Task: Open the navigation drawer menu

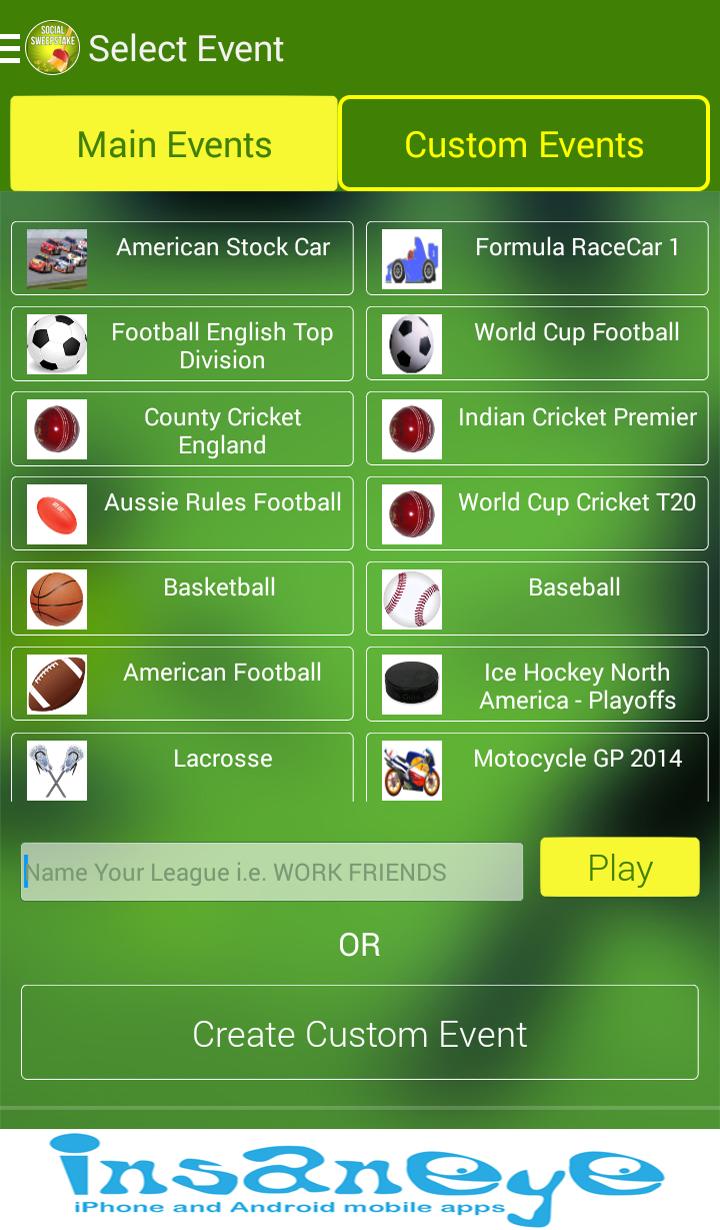Action: point(10,48)
